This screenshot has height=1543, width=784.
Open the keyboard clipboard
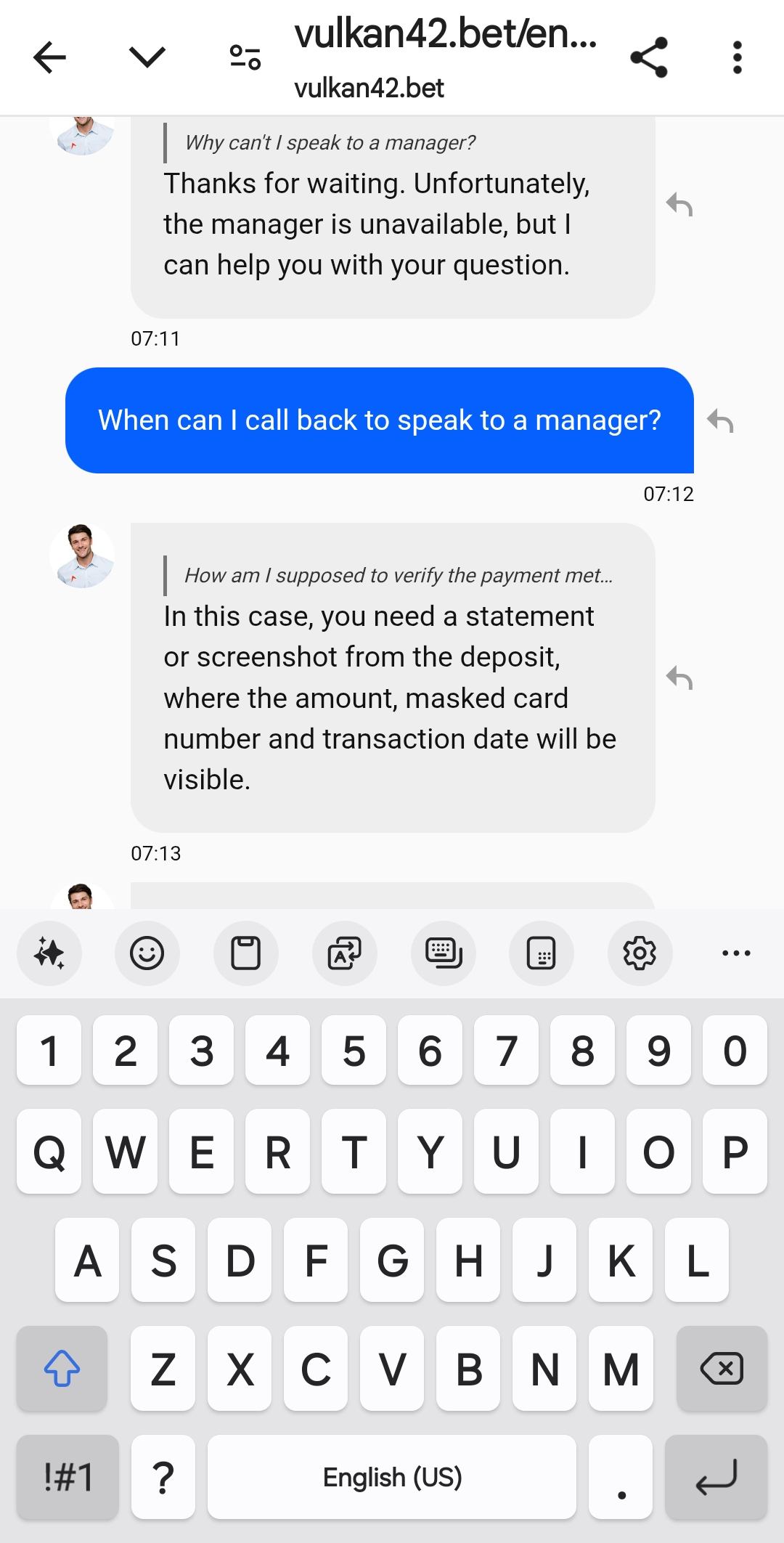(x=245, y=953)
